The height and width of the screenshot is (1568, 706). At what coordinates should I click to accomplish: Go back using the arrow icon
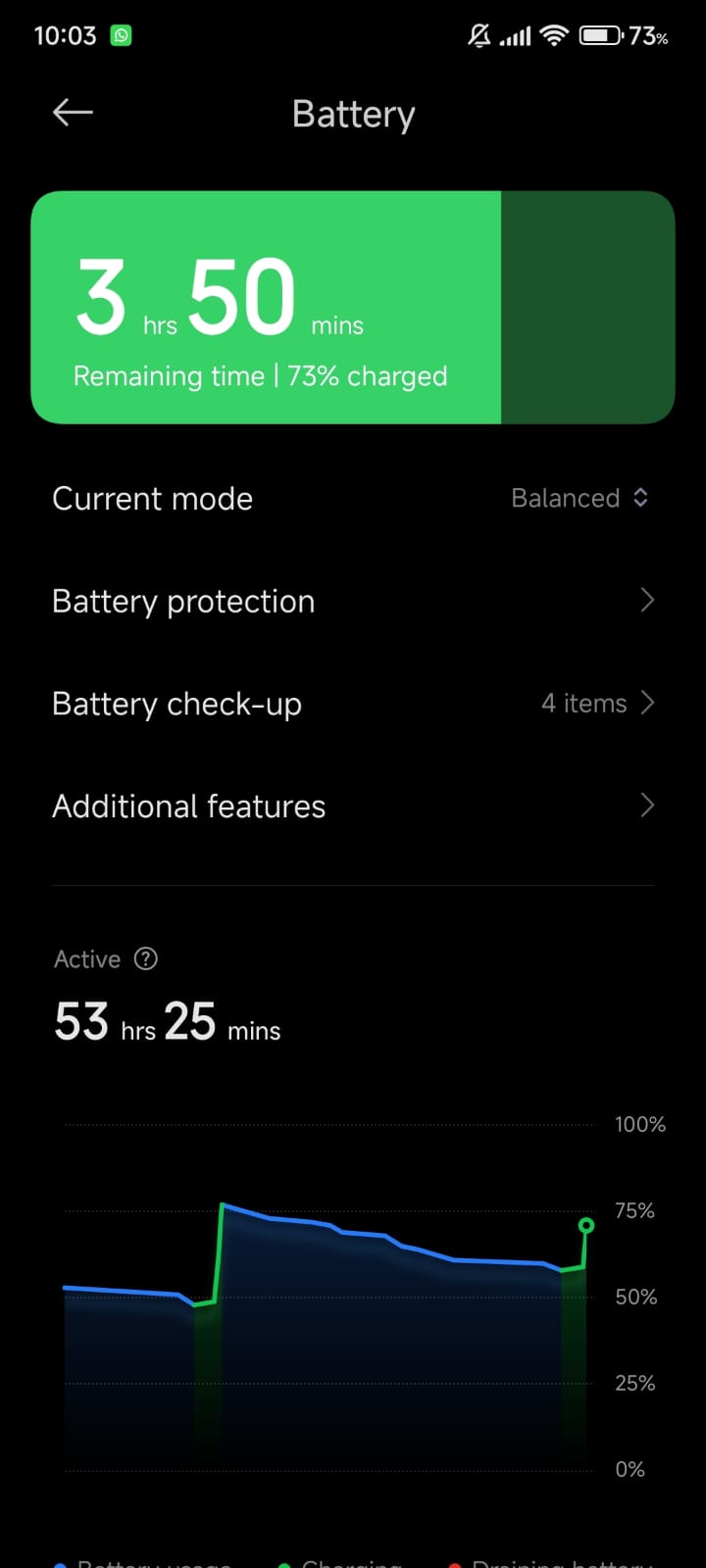73,113
